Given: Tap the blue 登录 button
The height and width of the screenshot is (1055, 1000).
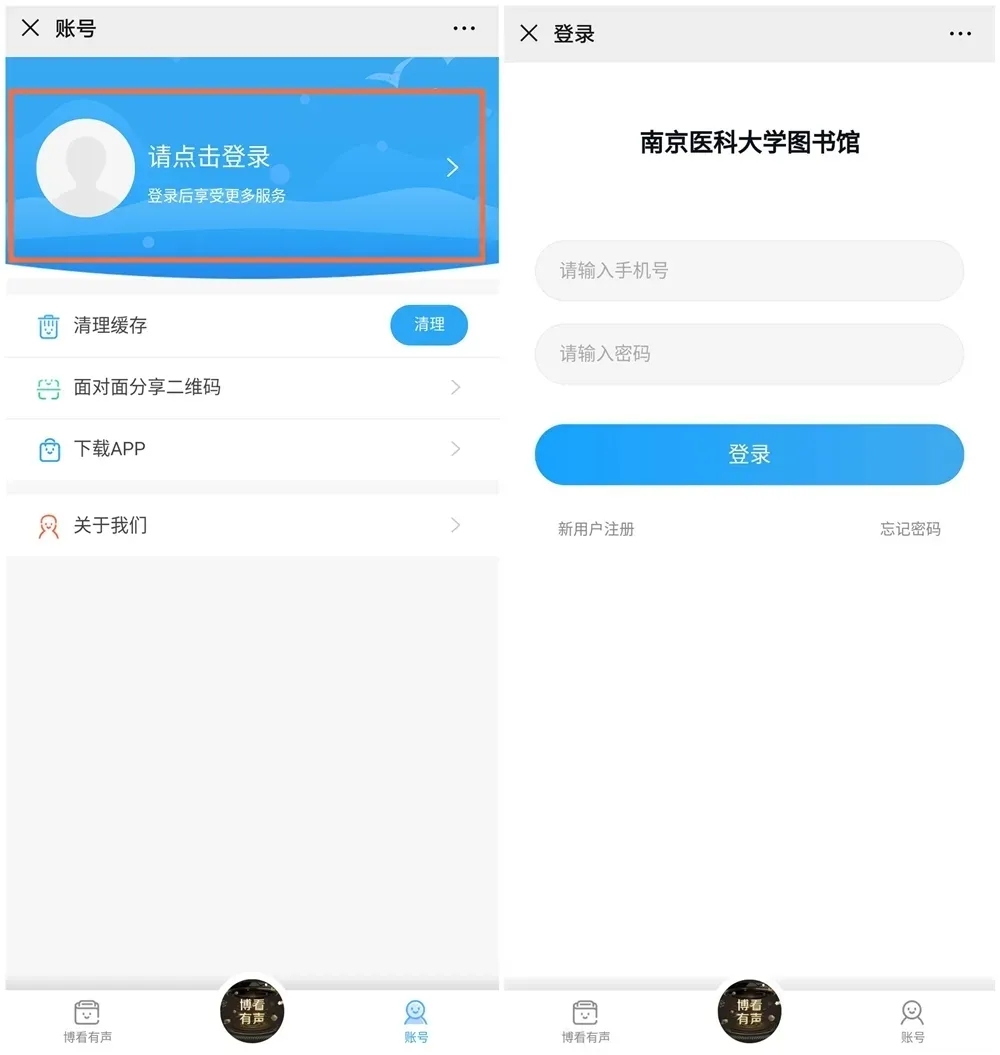Looking at the screenshot, I should coord(749,454).
